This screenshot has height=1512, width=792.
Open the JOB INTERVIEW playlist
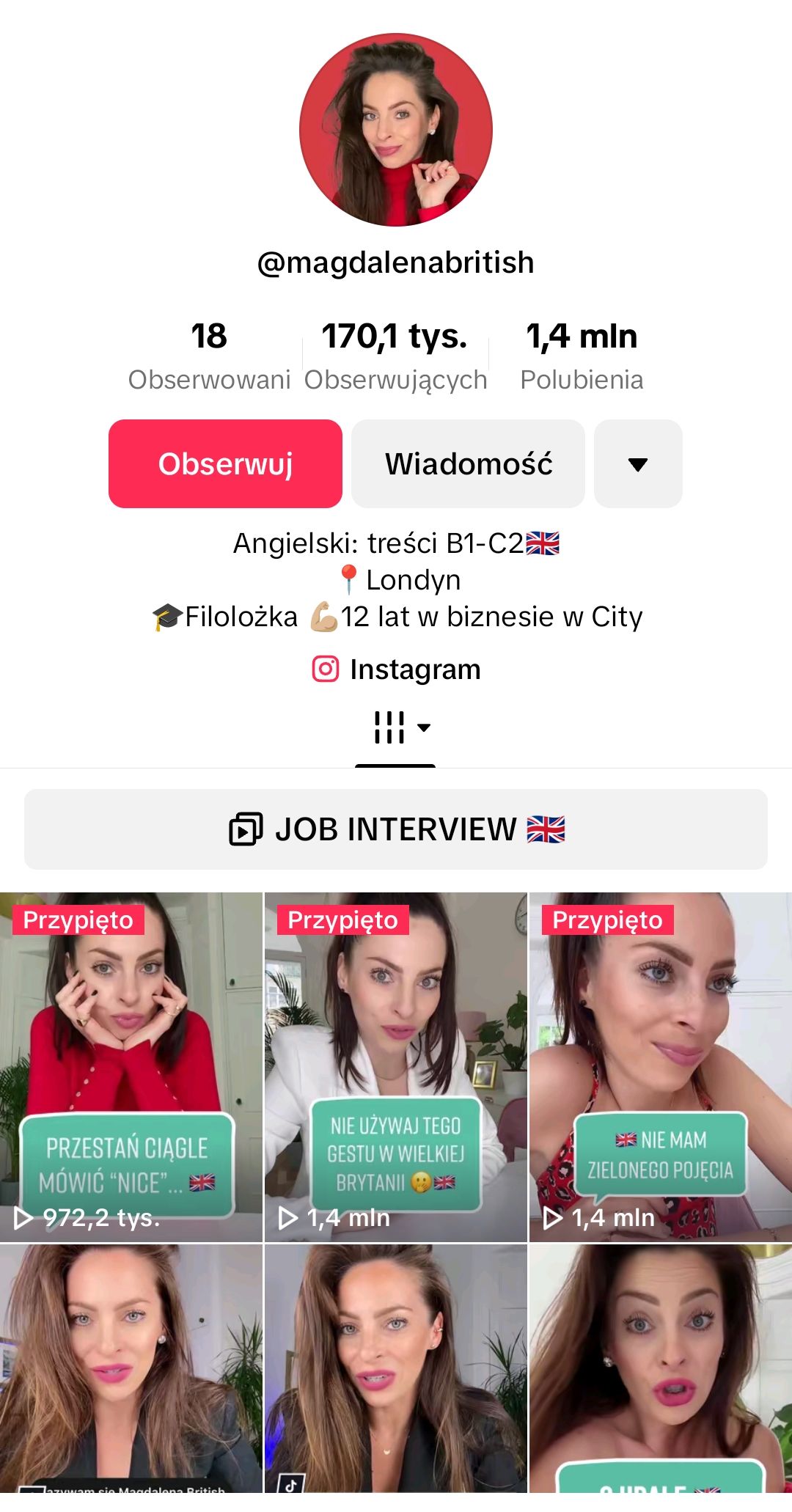396,829
